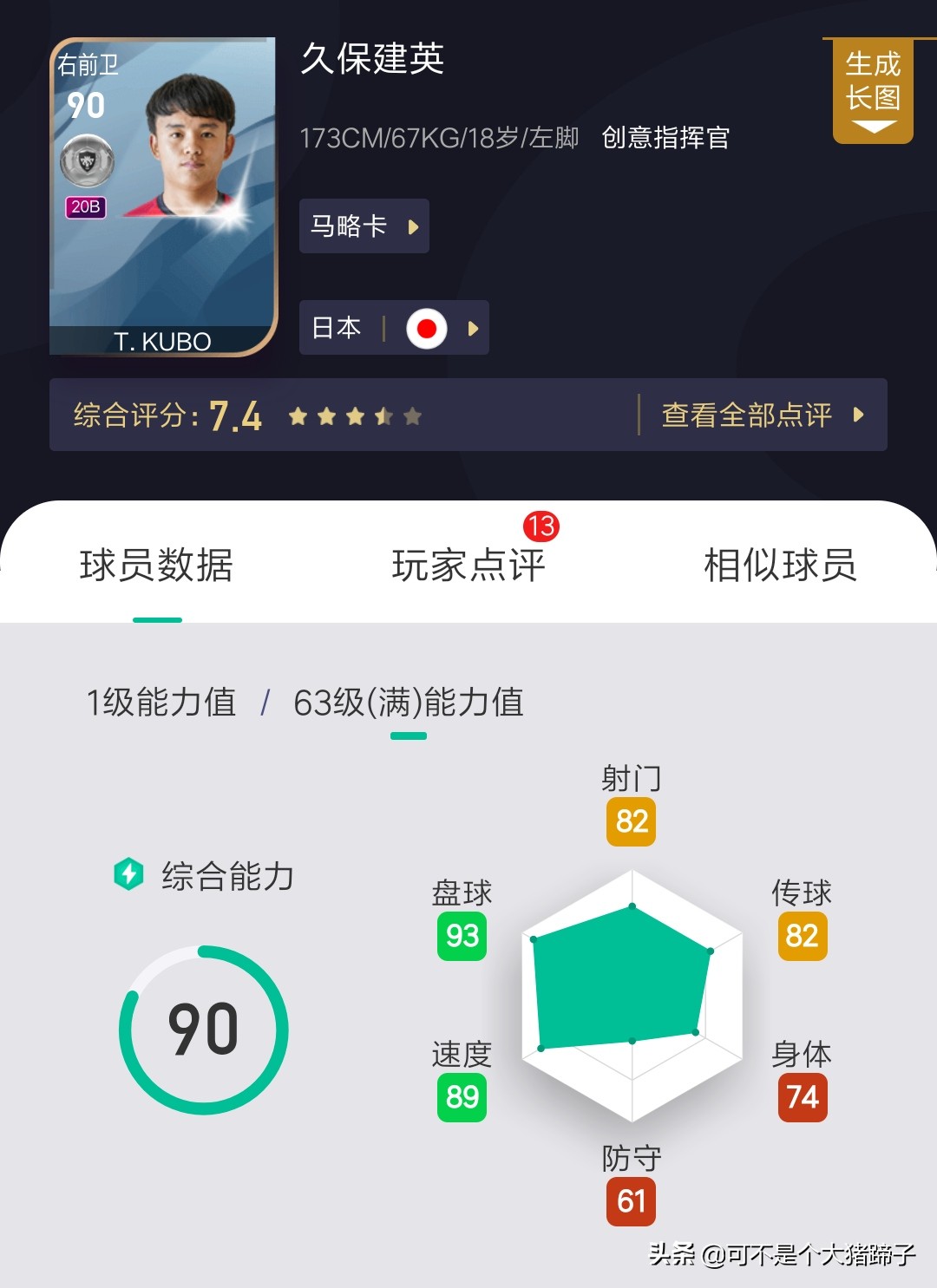The width and height of the screenshot is (937, 1288).
Task: Open 查看全部点评 reviews
Action: pos(762,415)
